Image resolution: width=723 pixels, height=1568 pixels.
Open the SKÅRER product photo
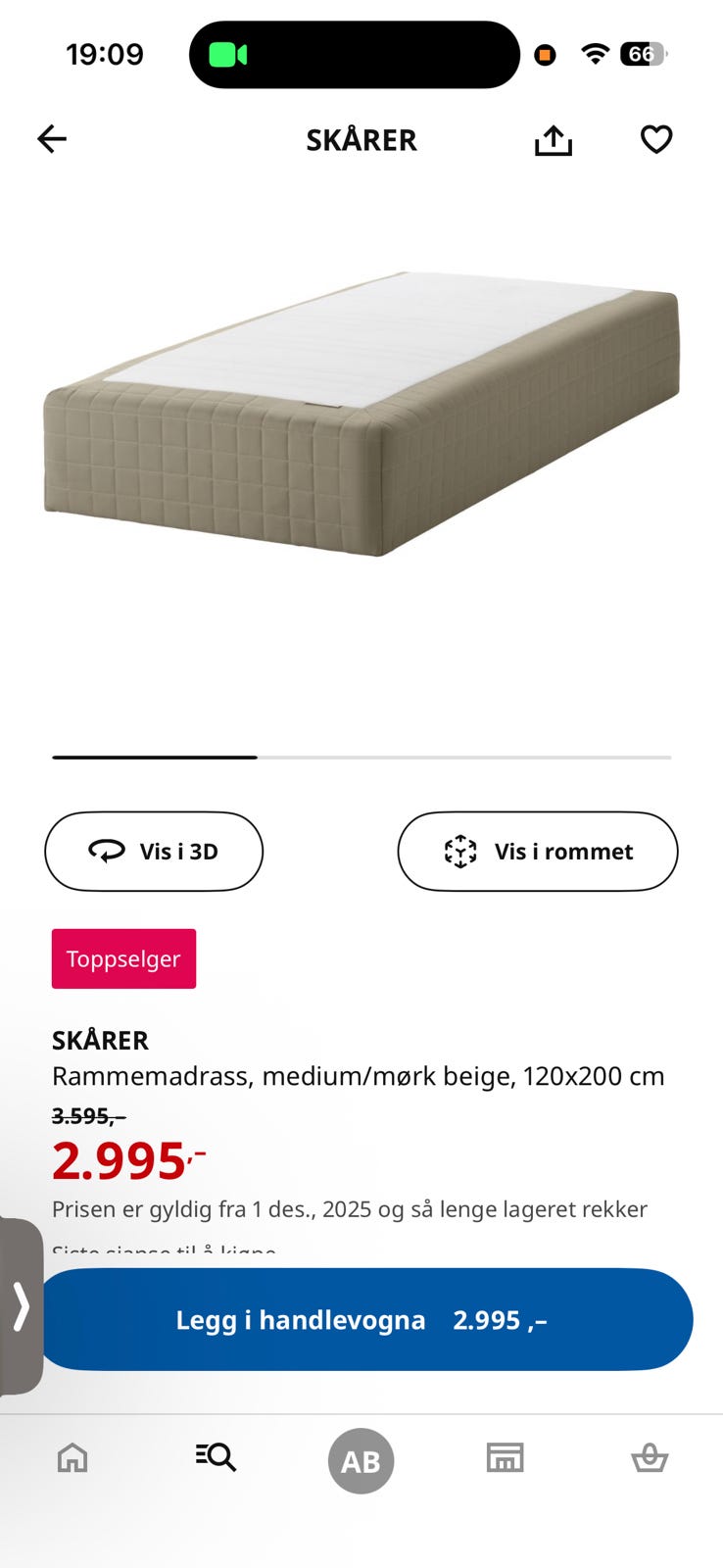click(361, 412)
